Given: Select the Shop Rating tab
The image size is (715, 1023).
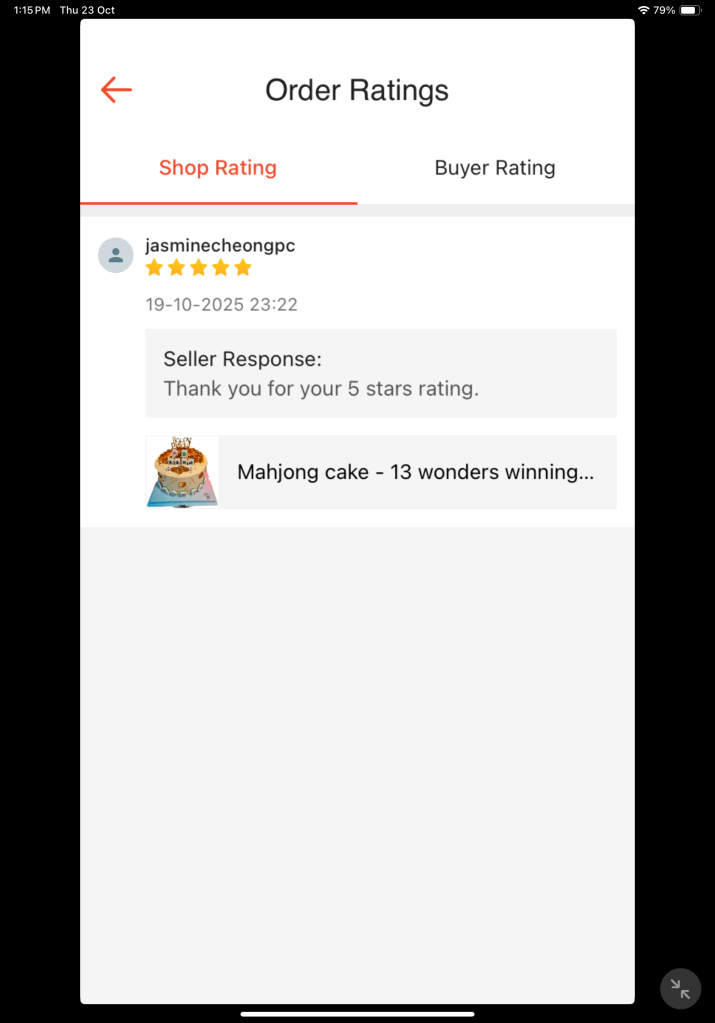Looking at the screenshot, I should pos(218,168).
